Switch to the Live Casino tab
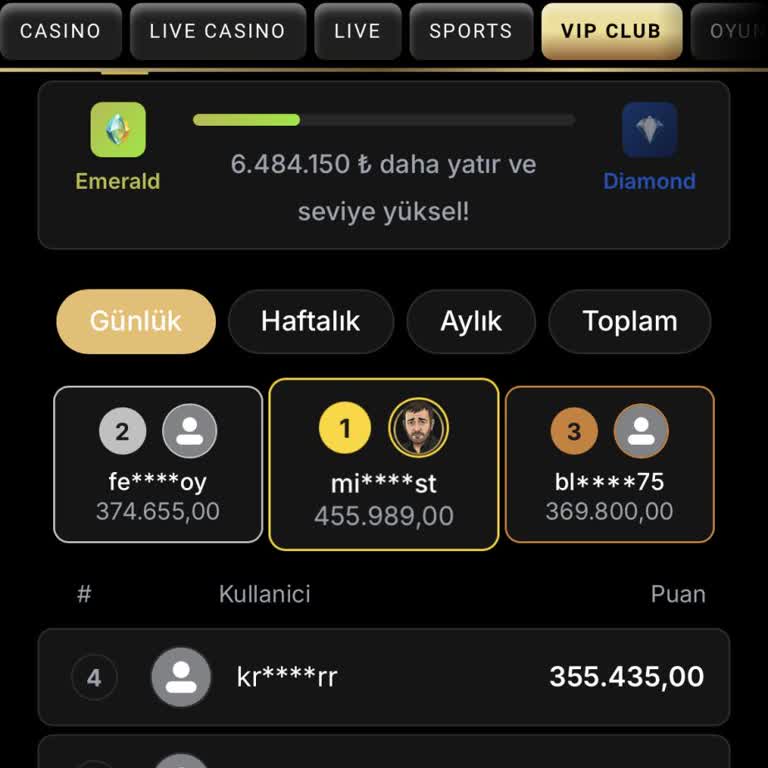Screen dimensions: 768x768 click(x=217, y=31)
